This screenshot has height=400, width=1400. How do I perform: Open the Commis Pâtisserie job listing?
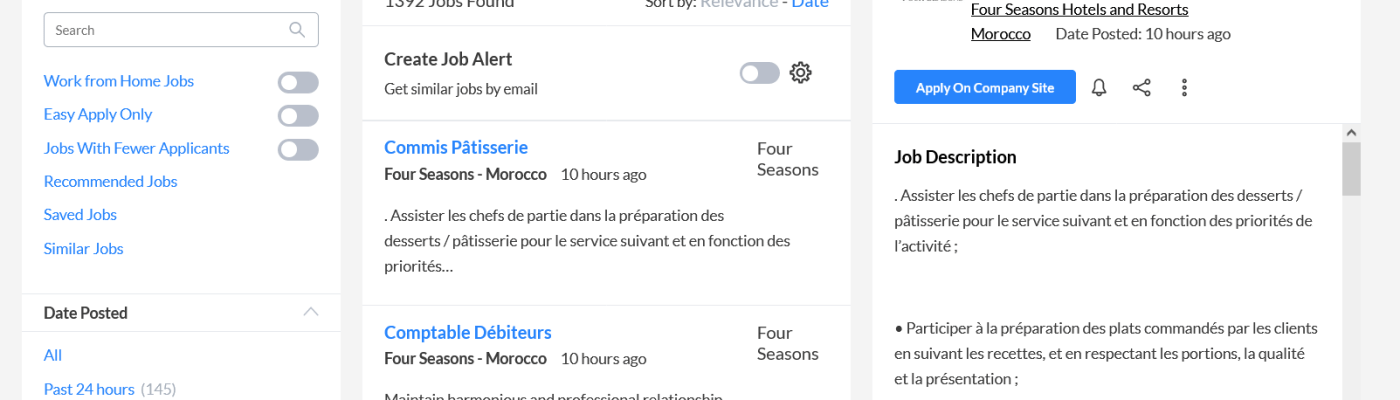click(x=455, y=148)
